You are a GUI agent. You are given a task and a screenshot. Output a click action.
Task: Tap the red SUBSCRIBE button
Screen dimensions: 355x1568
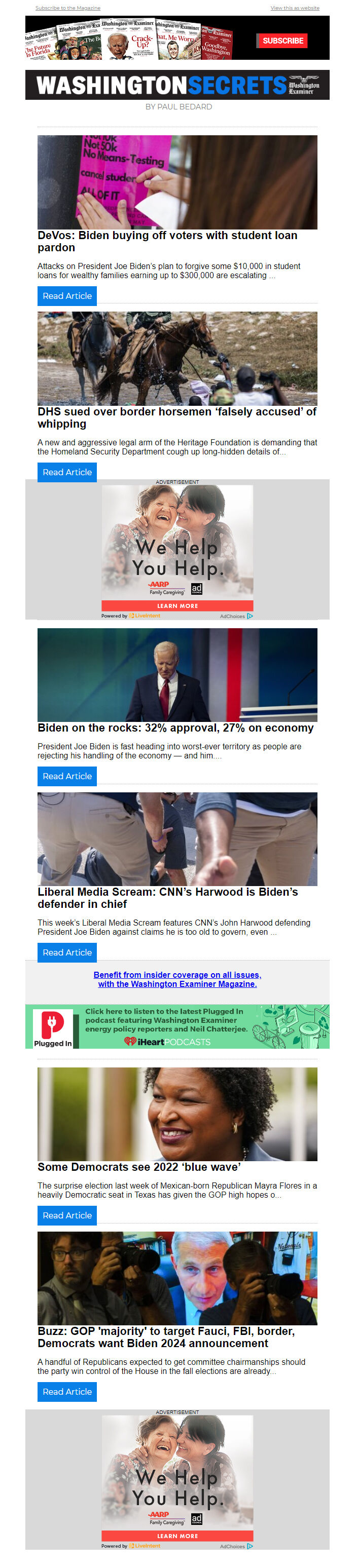pos(282,41)
